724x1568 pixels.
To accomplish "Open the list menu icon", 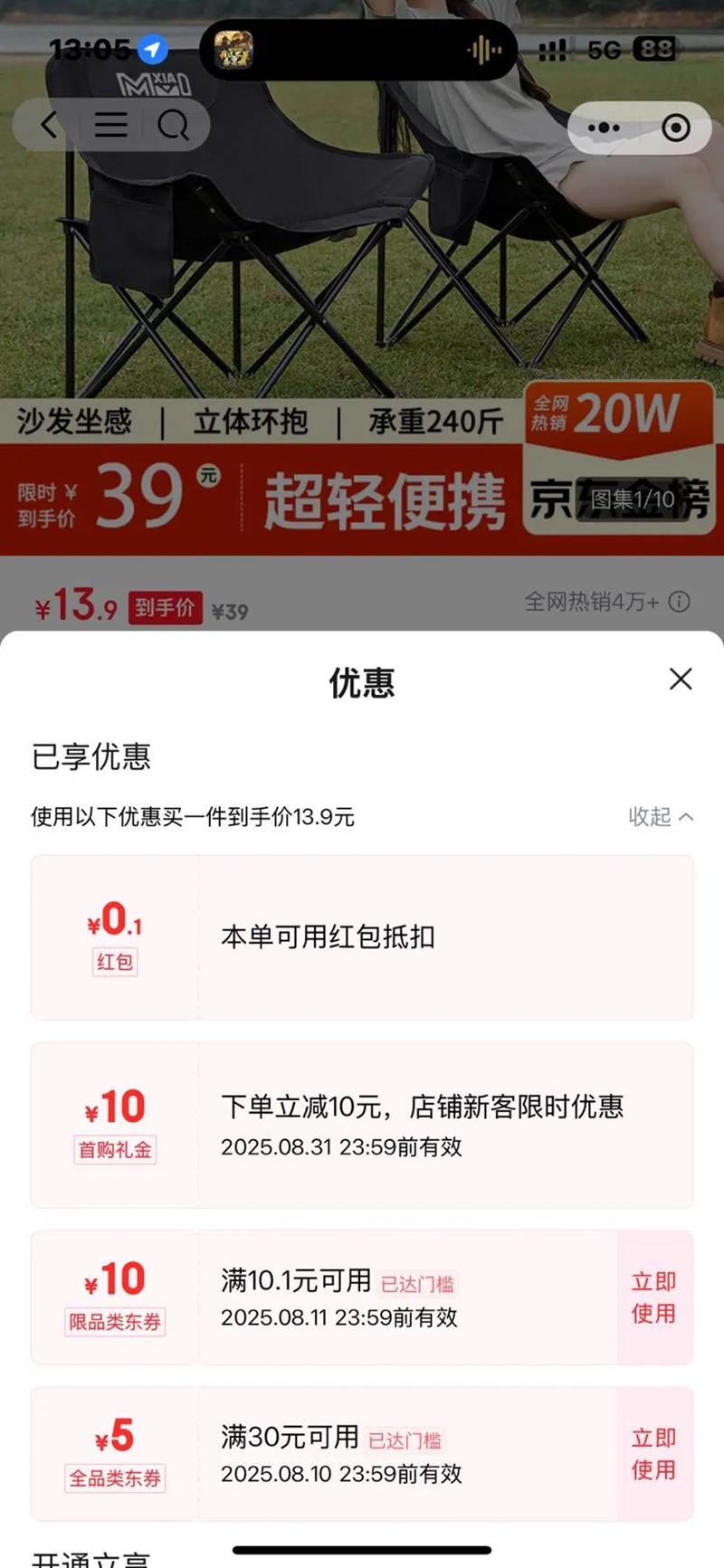I will (x=110, y=125).
